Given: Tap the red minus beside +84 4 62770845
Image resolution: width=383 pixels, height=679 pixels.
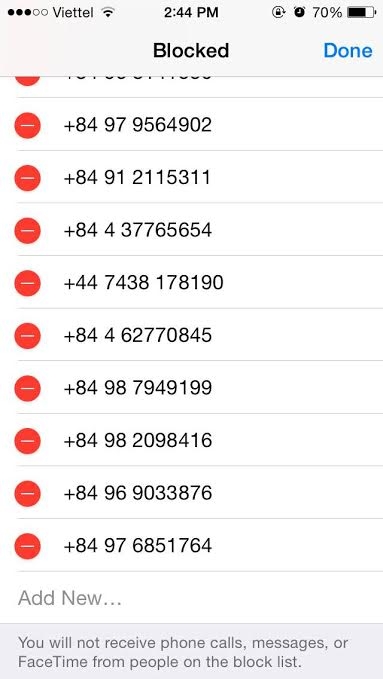Looking at the screenshot, I should click(27, 336).
